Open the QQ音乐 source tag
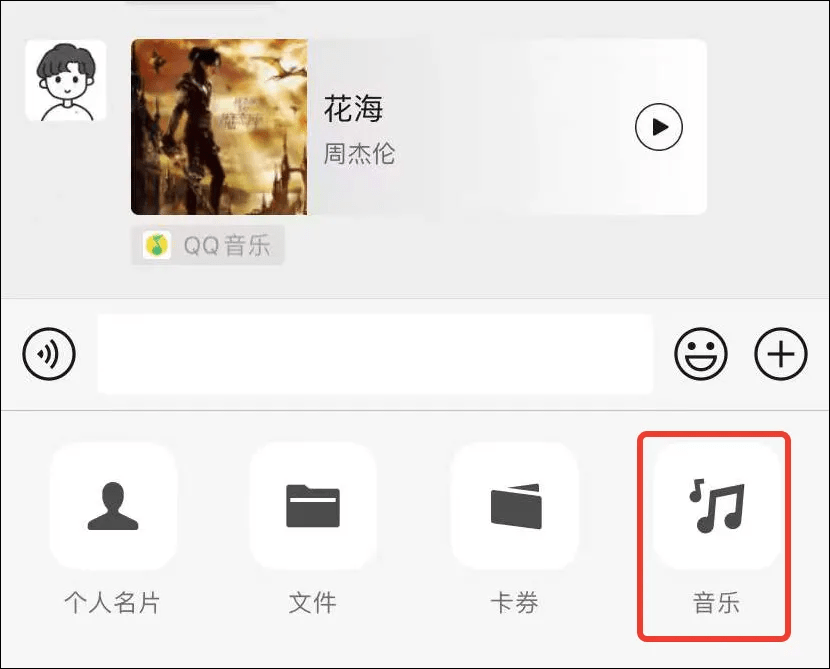 pos(208,246)
